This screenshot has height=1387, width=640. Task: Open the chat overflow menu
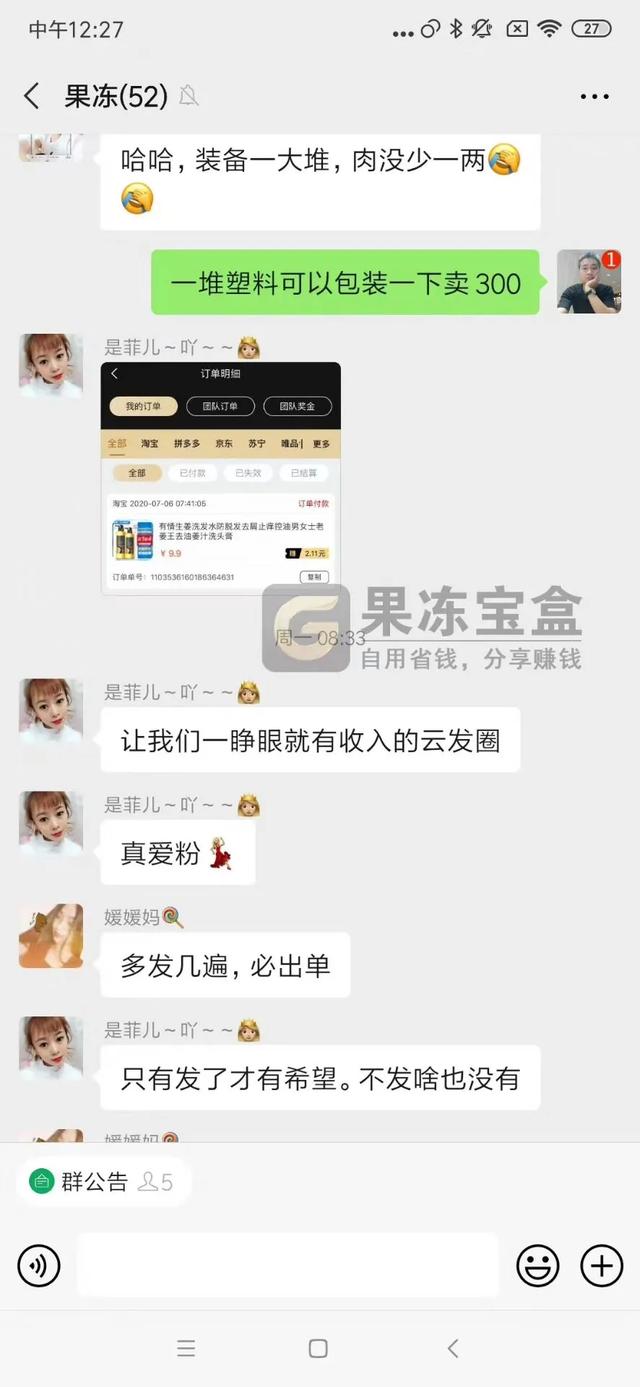point(594,97)
